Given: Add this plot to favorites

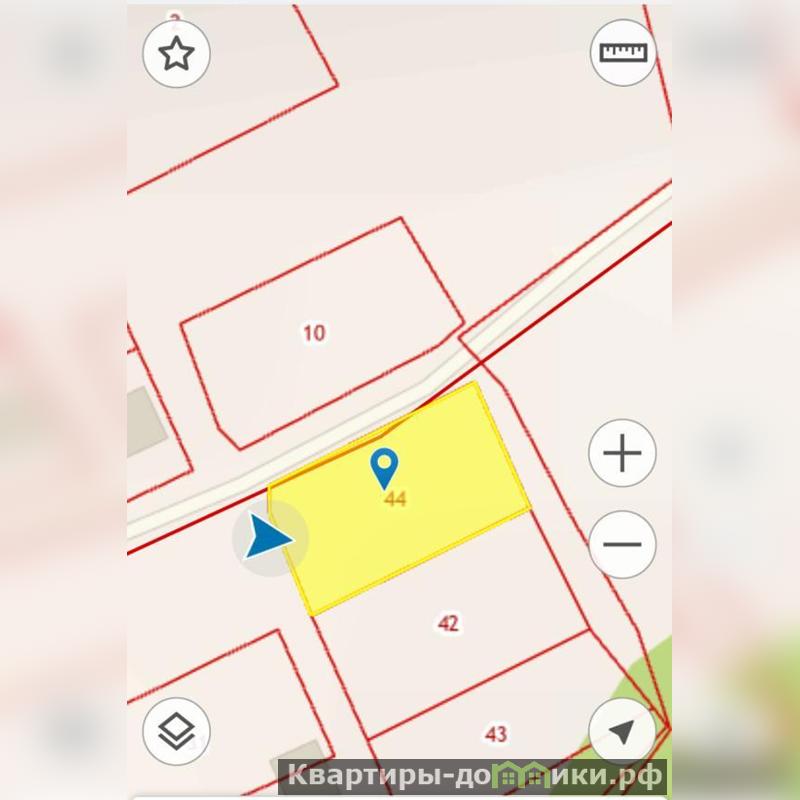Looking at the screenshot, I should pos(177,54).
